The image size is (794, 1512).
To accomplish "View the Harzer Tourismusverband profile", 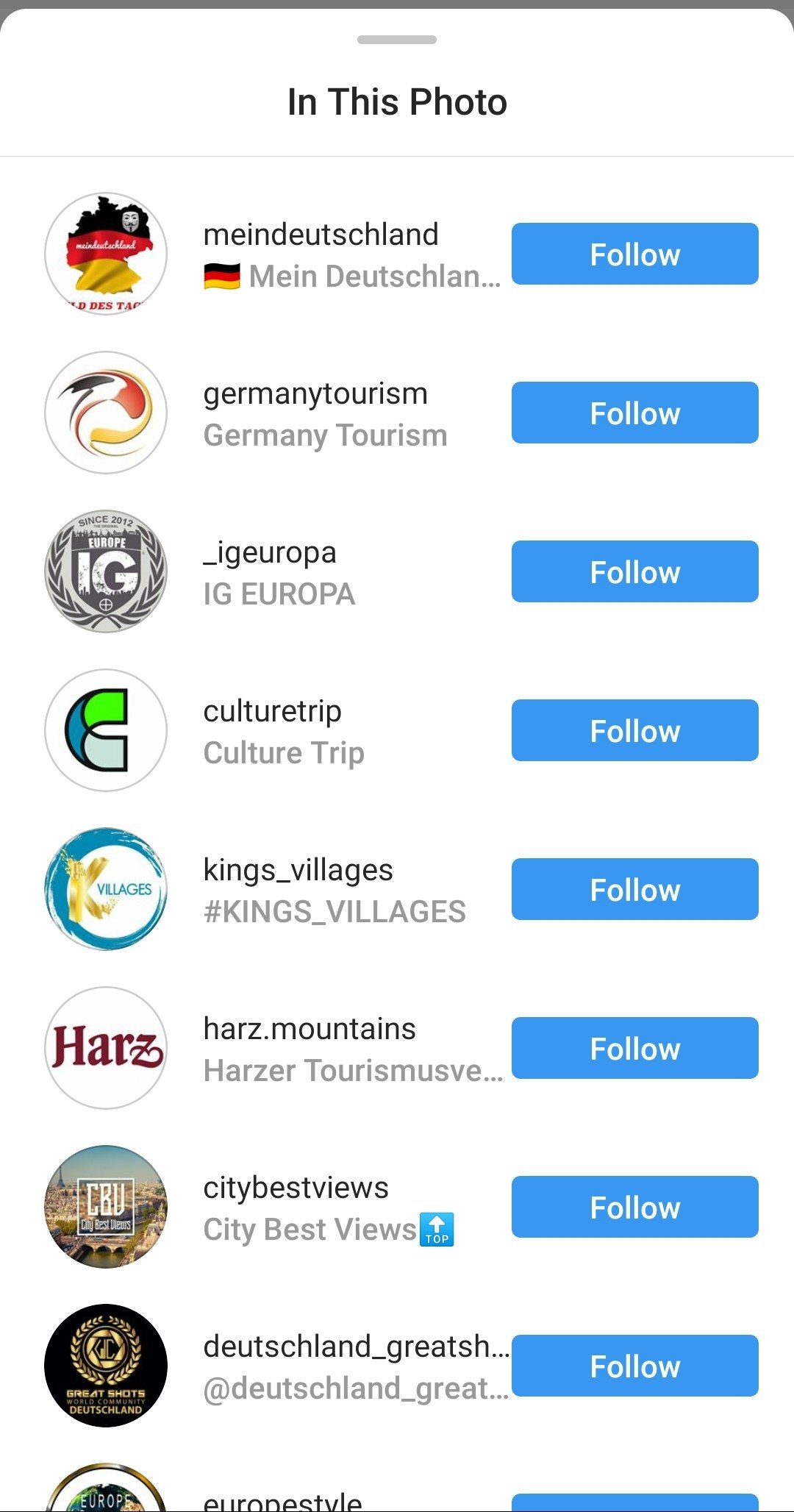I will point(272,1048).
